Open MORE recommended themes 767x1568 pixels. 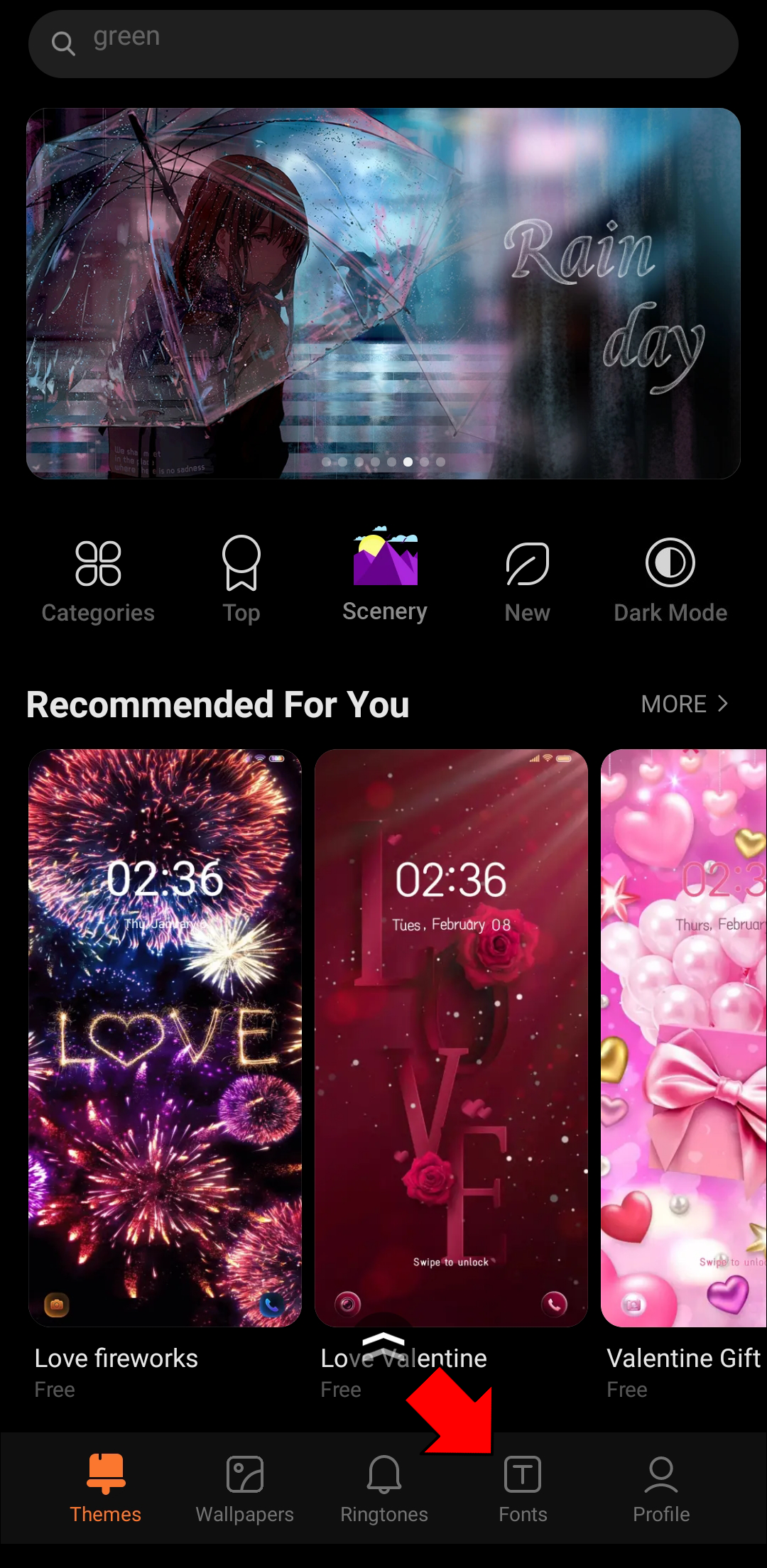(684, 704)
